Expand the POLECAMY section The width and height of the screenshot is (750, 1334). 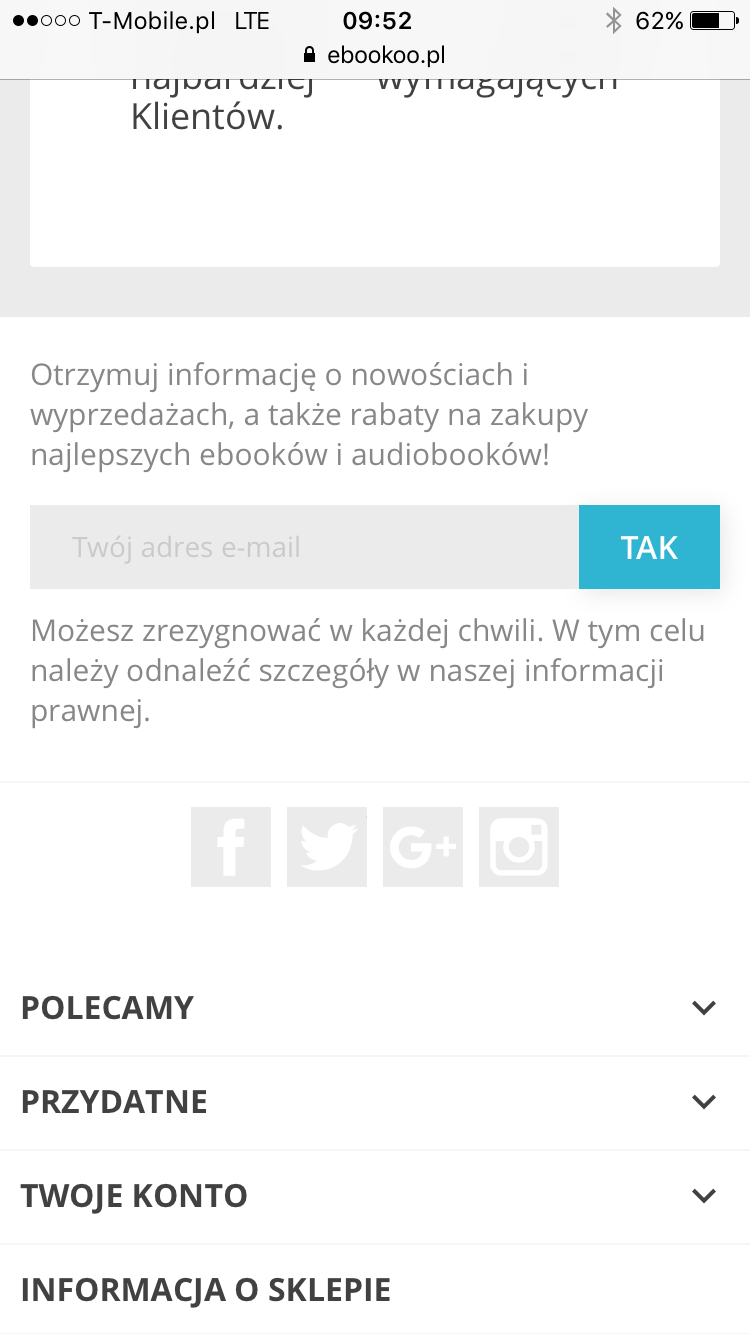pyautogui.click(x=374, y=1007)
